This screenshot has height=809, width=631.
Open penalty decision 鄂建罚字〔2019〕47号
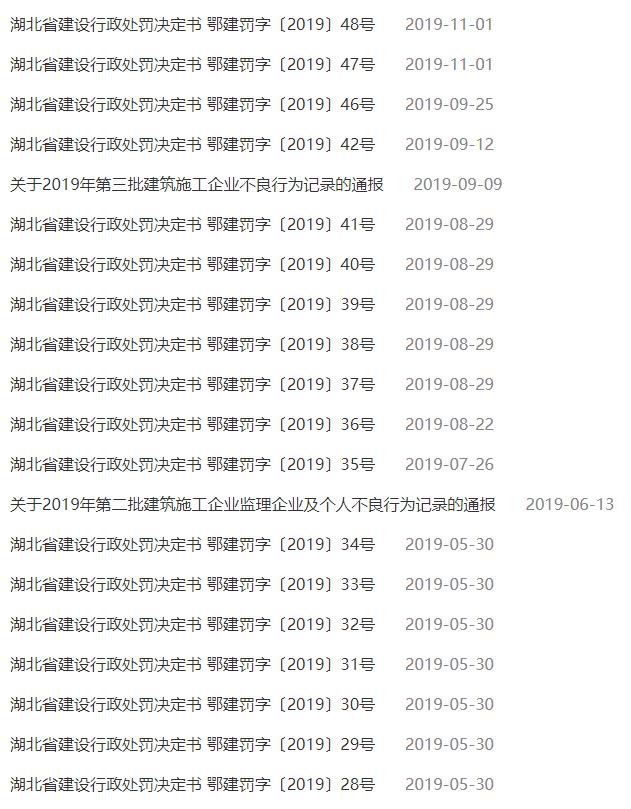[x=192, y=64]
